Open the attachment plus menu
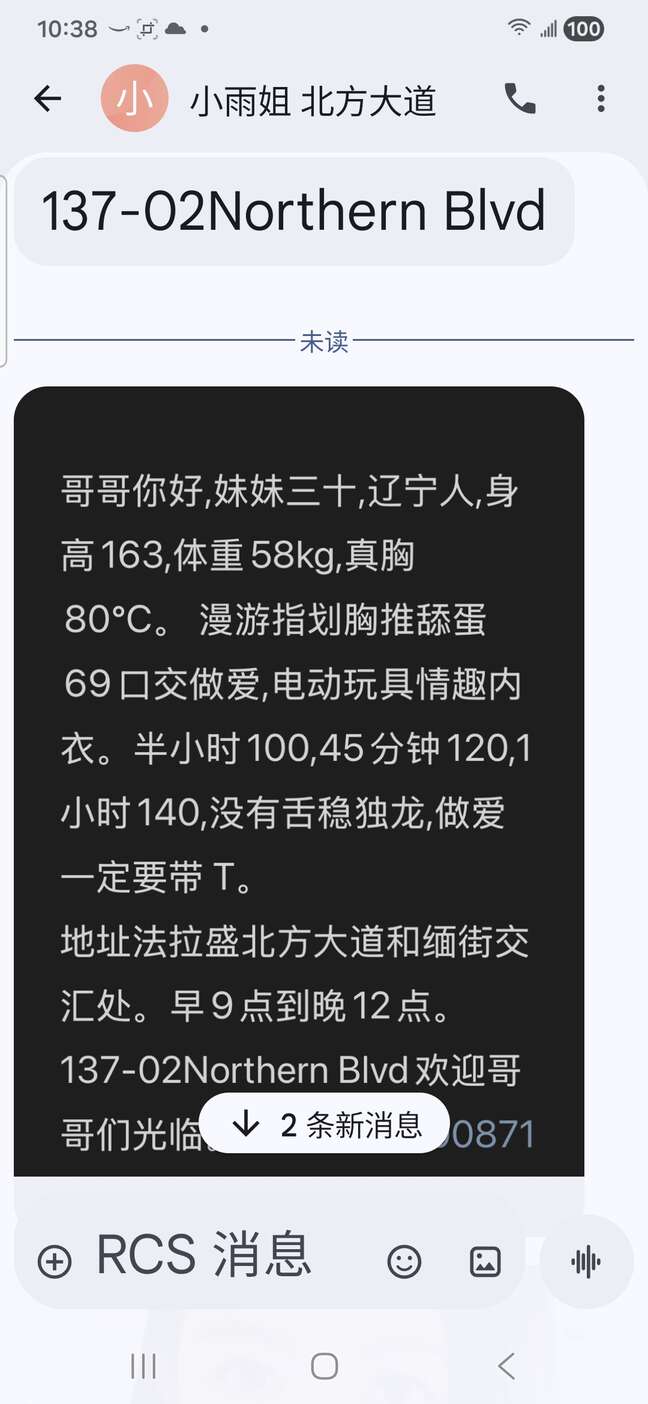This screenshot has height=1404, width=648. 54,1261
